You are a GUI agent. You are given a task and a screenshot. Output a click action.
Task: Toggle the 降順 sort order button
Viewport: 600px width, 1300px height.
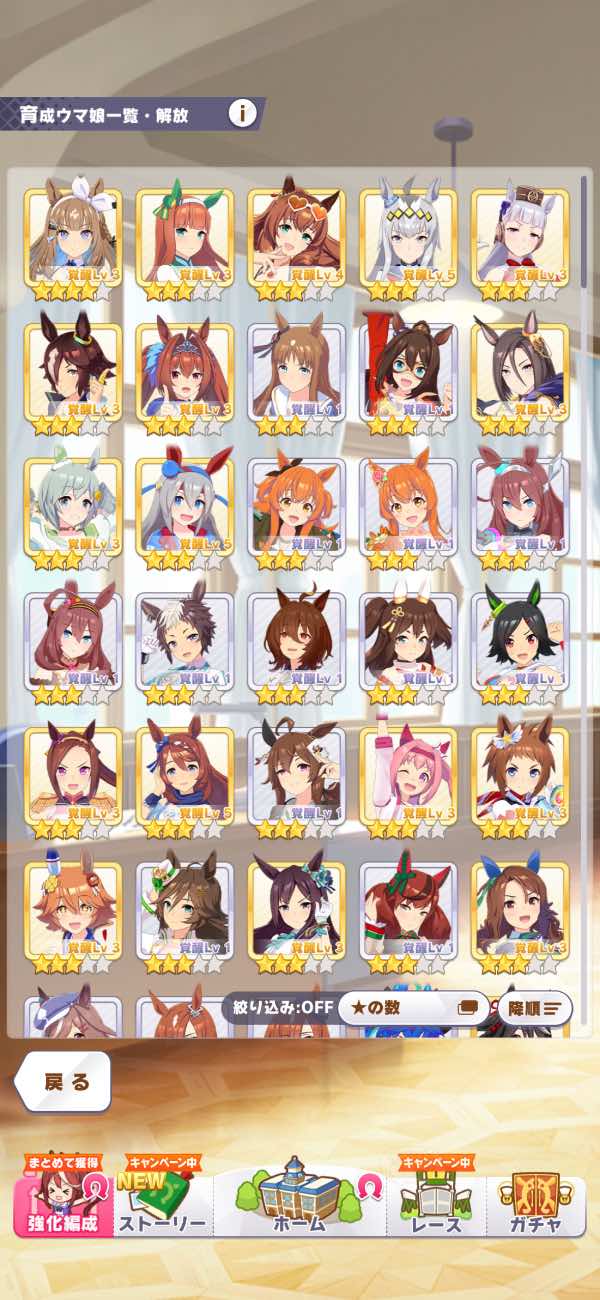tap(534, 1008)
